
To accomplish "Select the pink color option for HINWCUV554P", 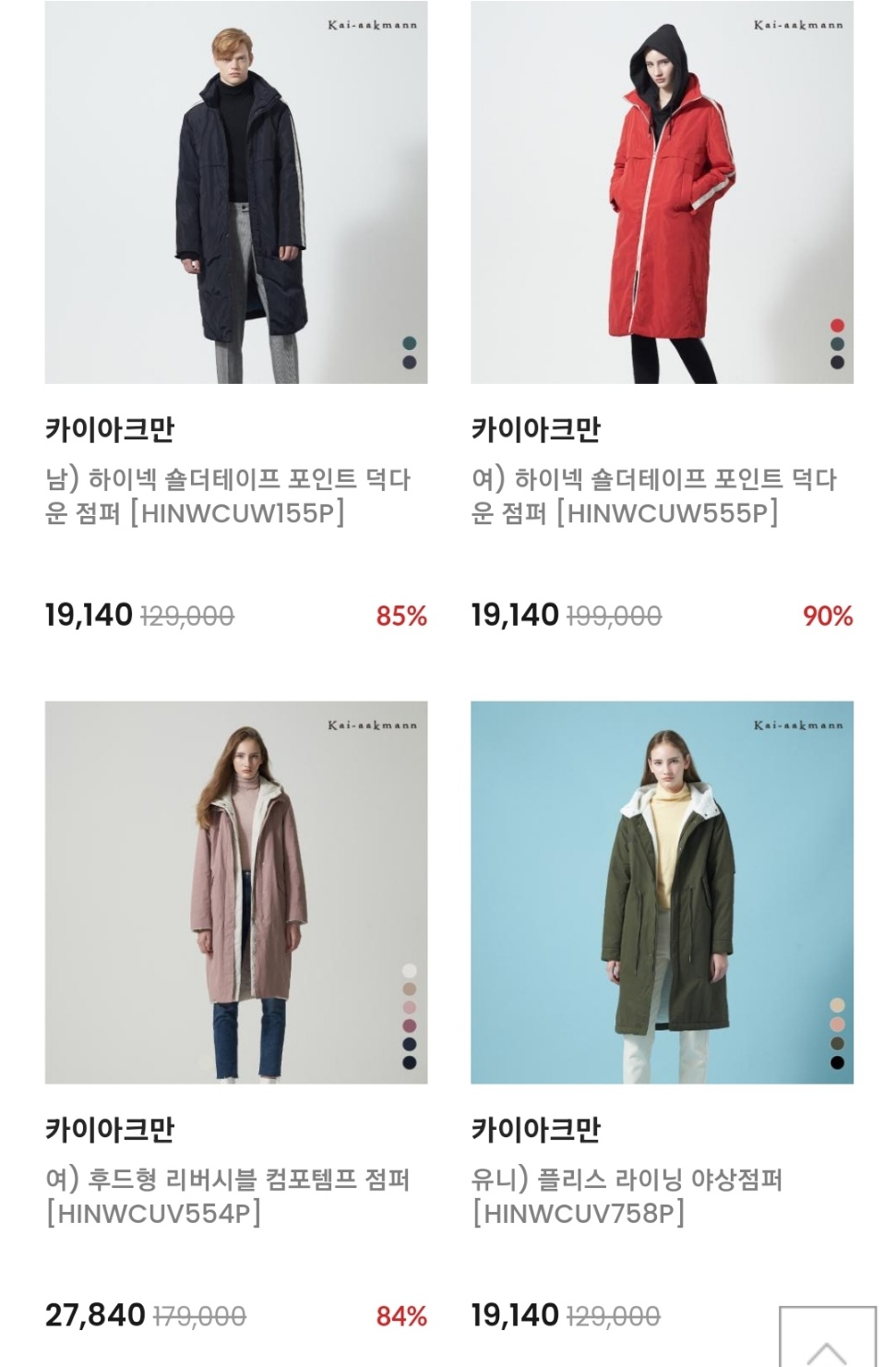I will [409, 1007].
